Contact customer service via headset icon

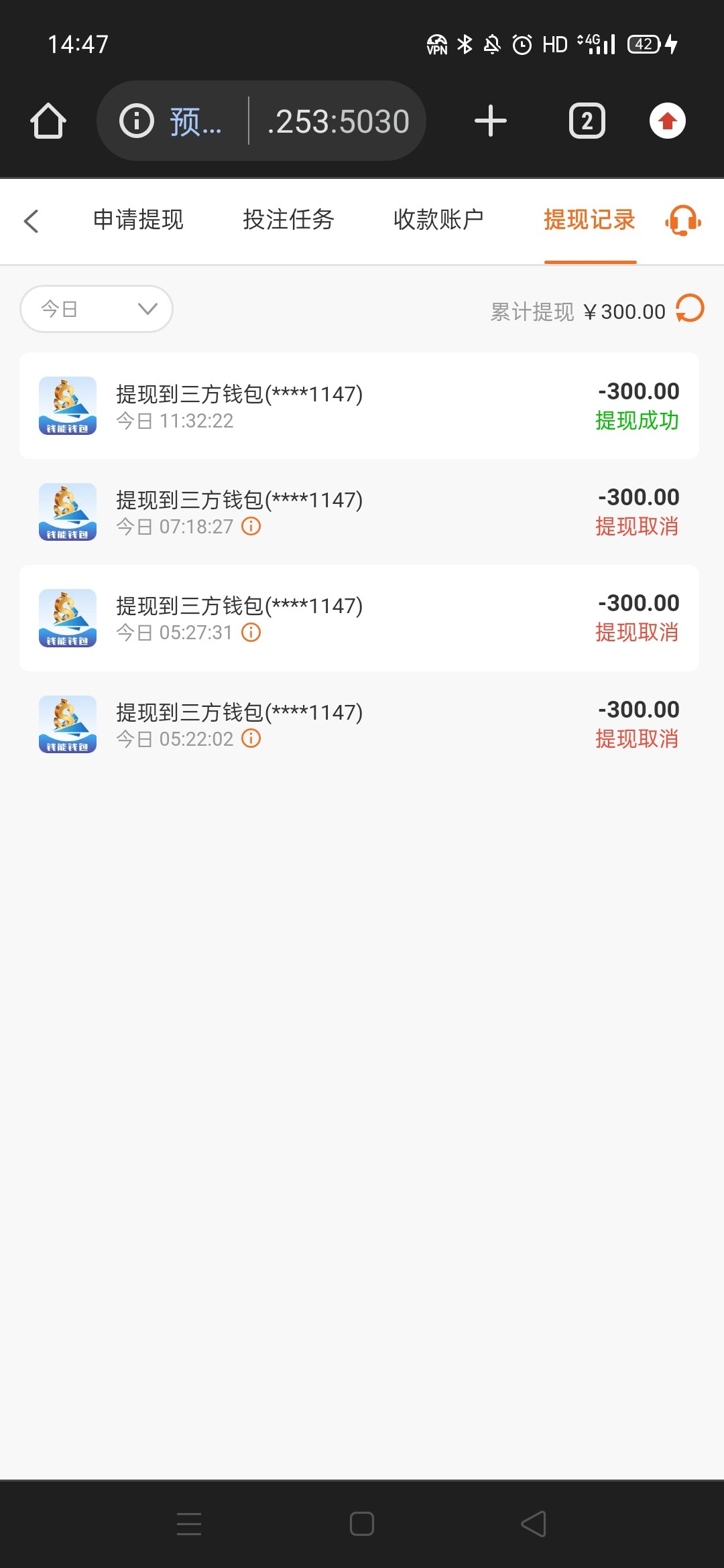[682, 220]
